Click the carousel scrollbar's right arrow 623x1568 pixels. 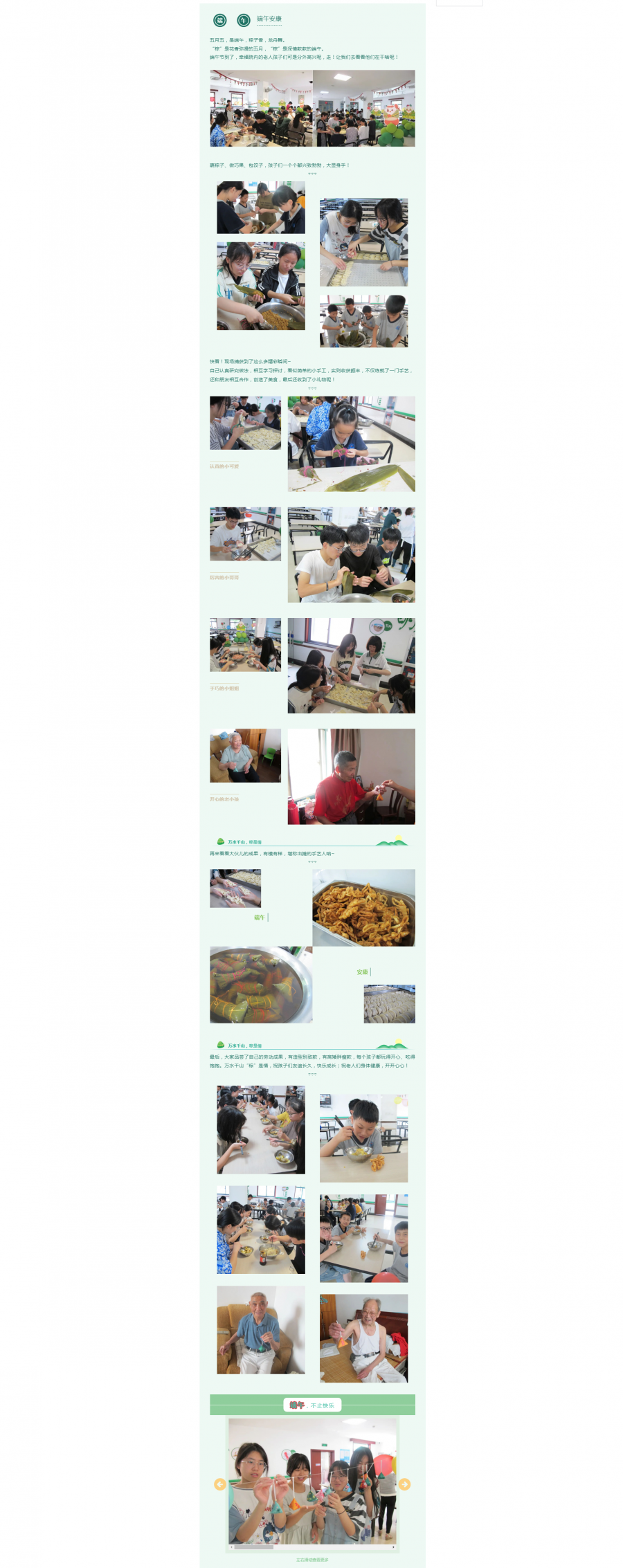(x=394, y=1547)
